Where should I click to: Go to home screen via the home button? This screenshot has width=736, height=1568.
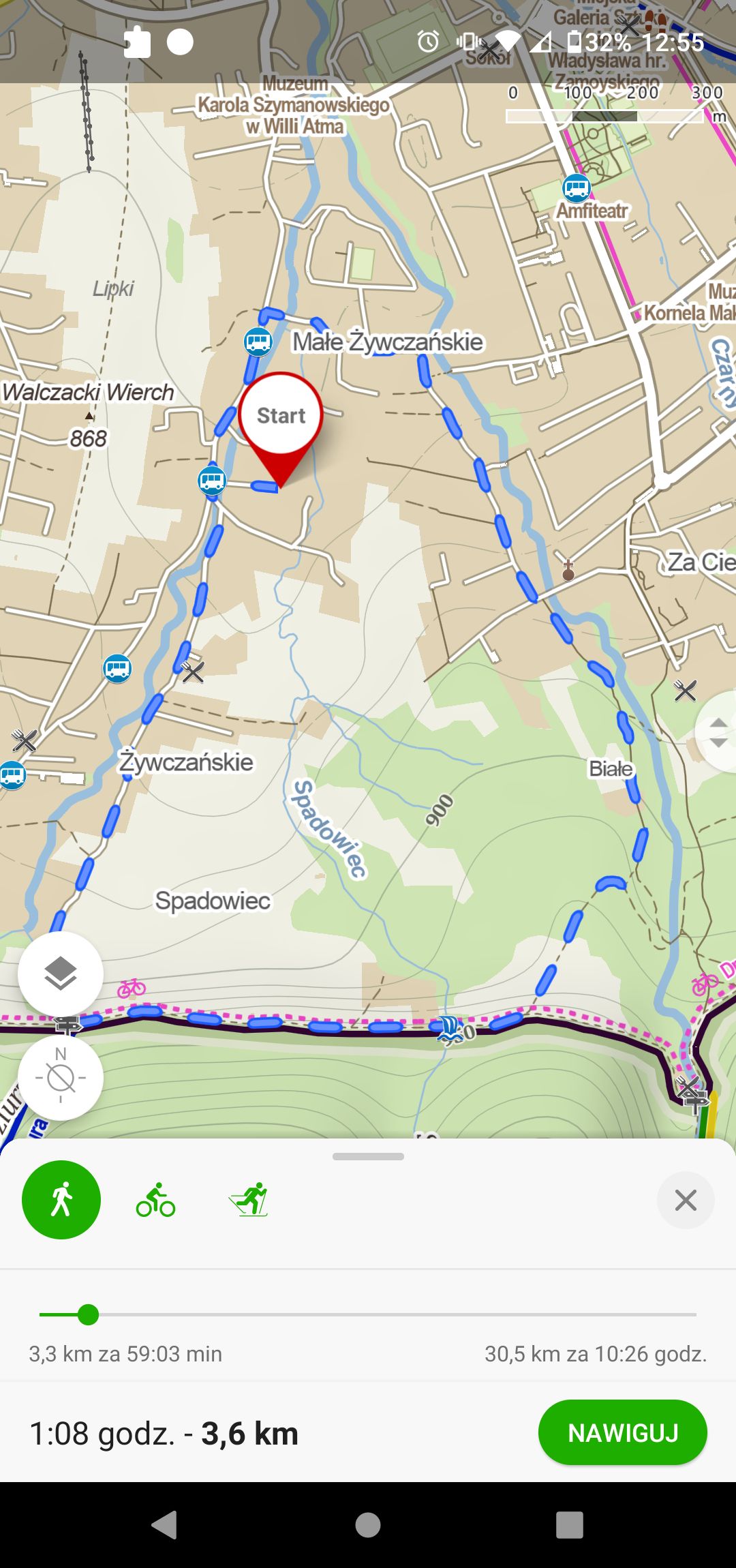click(x=368, y=1524)
